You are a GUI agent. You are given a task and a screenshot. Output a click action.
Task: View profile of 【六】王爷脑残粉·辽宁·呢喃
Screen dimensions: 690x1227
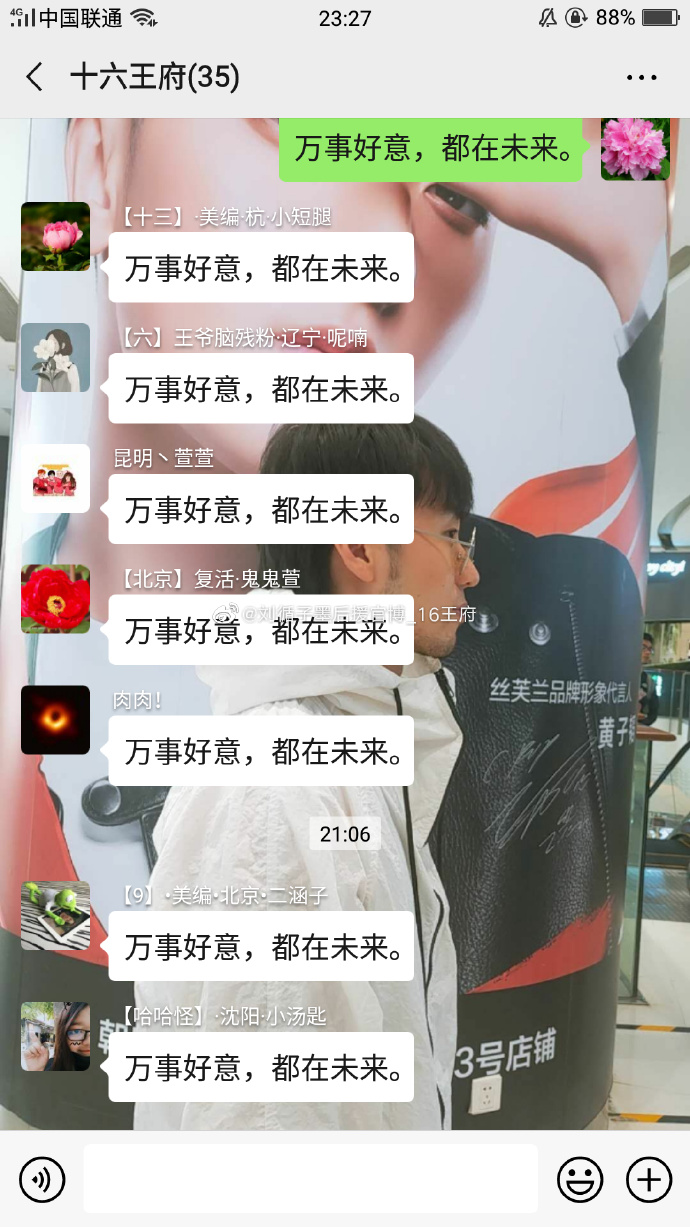(x=56, y=357)
